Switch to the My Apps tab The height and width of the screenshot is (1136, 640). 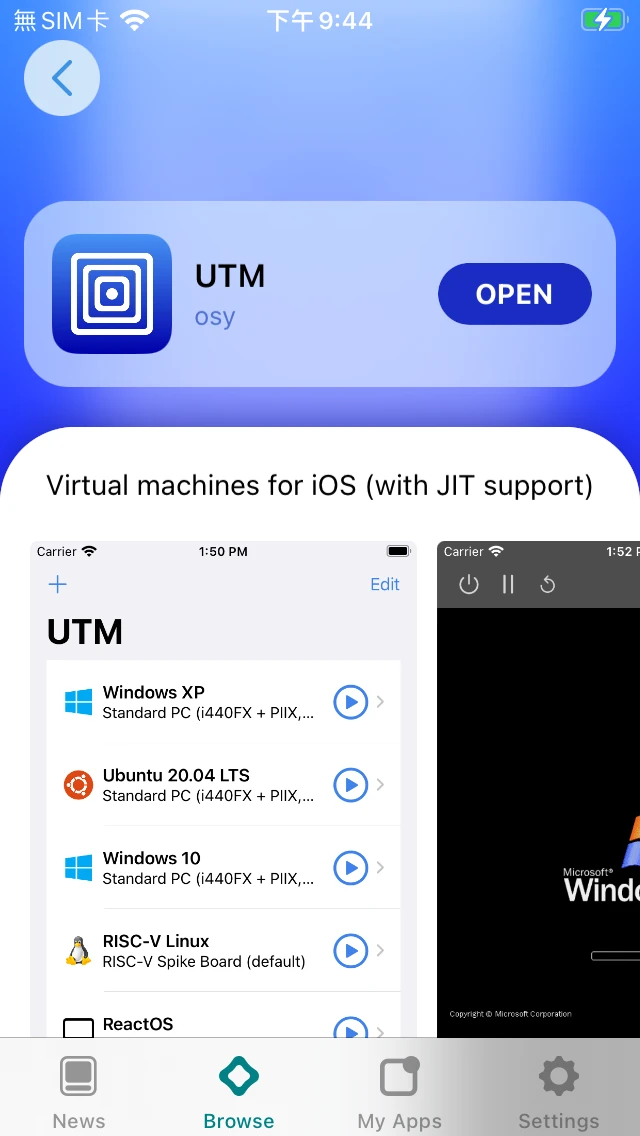399,1091
